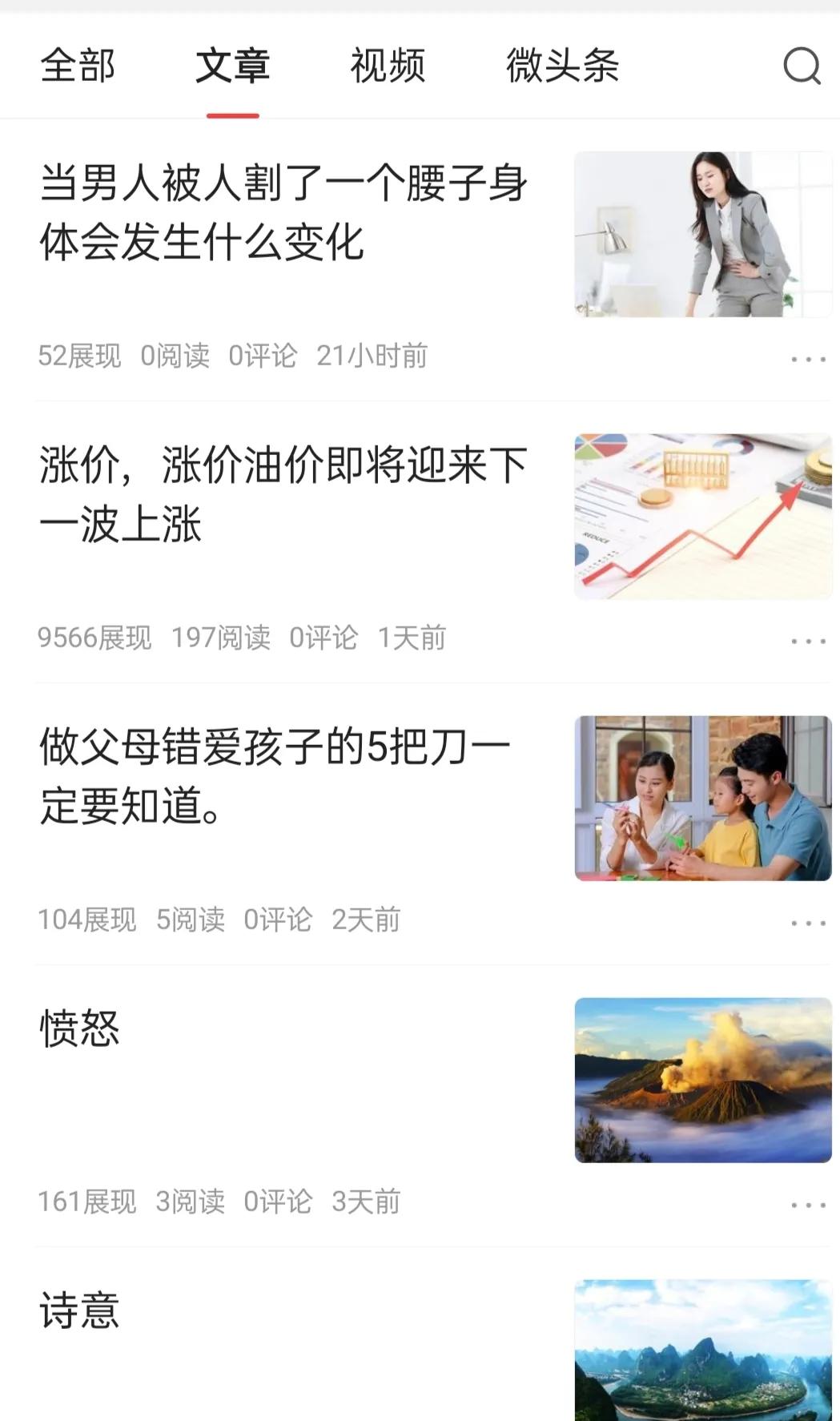Viewport: 840px width, 1421px height.
Task: Select the 文章 tab
Action: (232, 66)
